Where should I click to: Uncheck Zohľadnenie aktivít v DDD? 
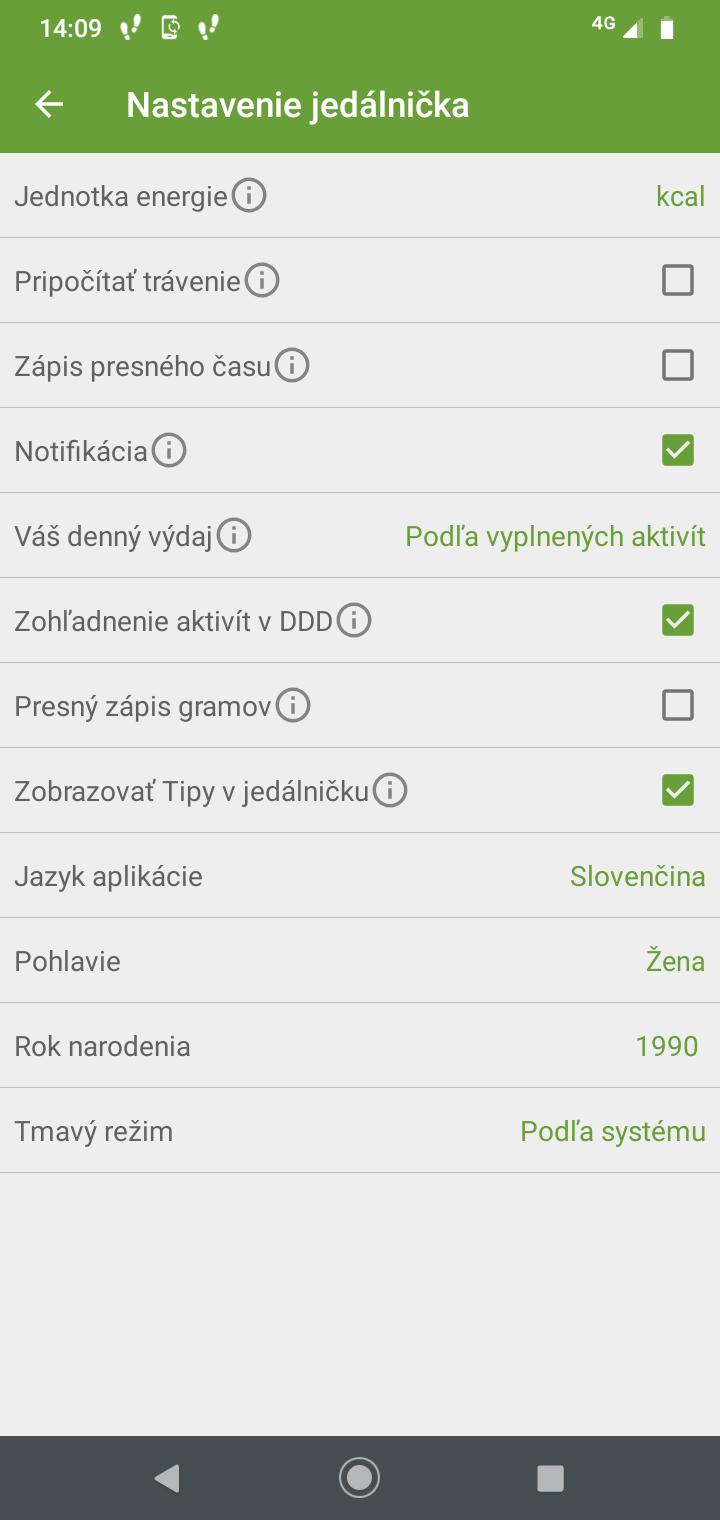(x=678, y=621)
